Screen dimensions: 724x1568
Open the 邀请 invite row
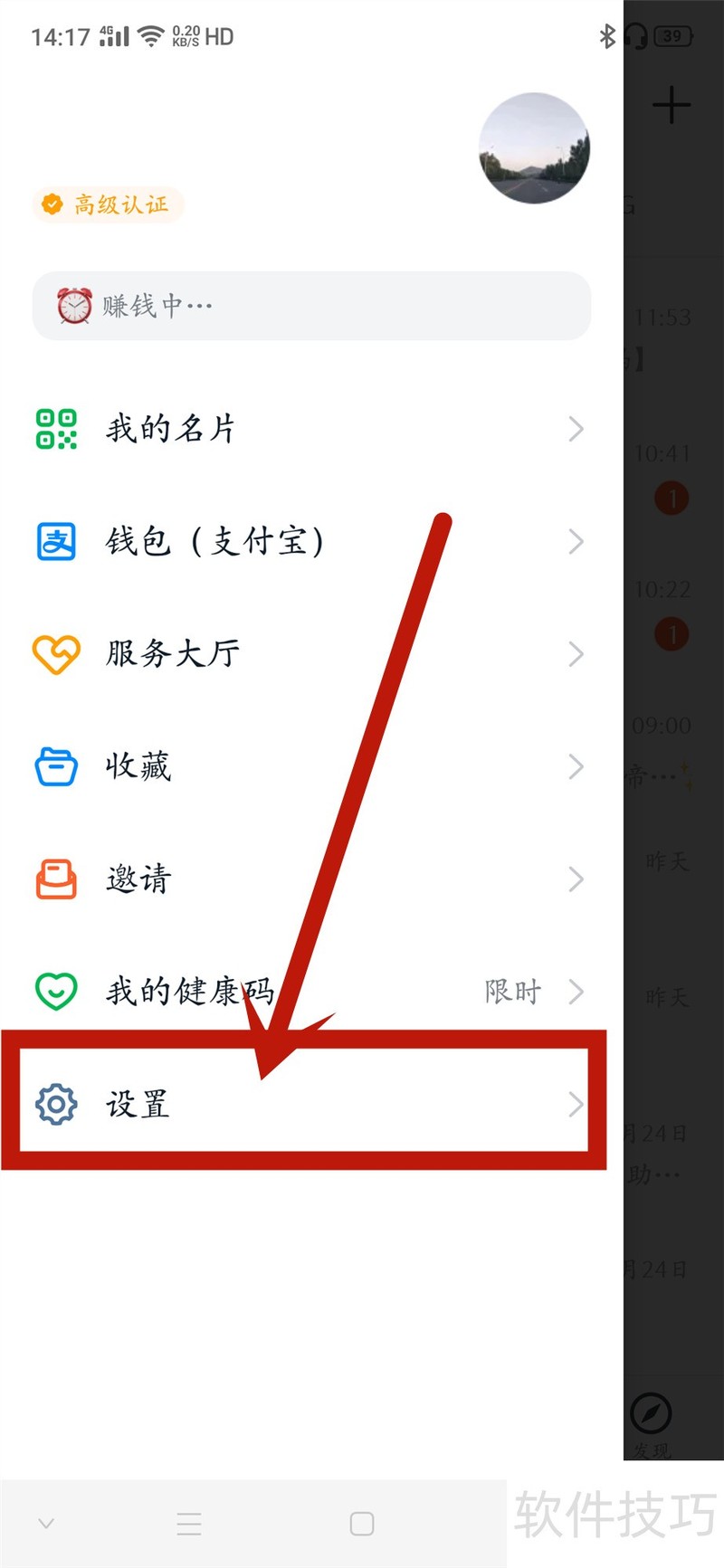pos(308,879)
